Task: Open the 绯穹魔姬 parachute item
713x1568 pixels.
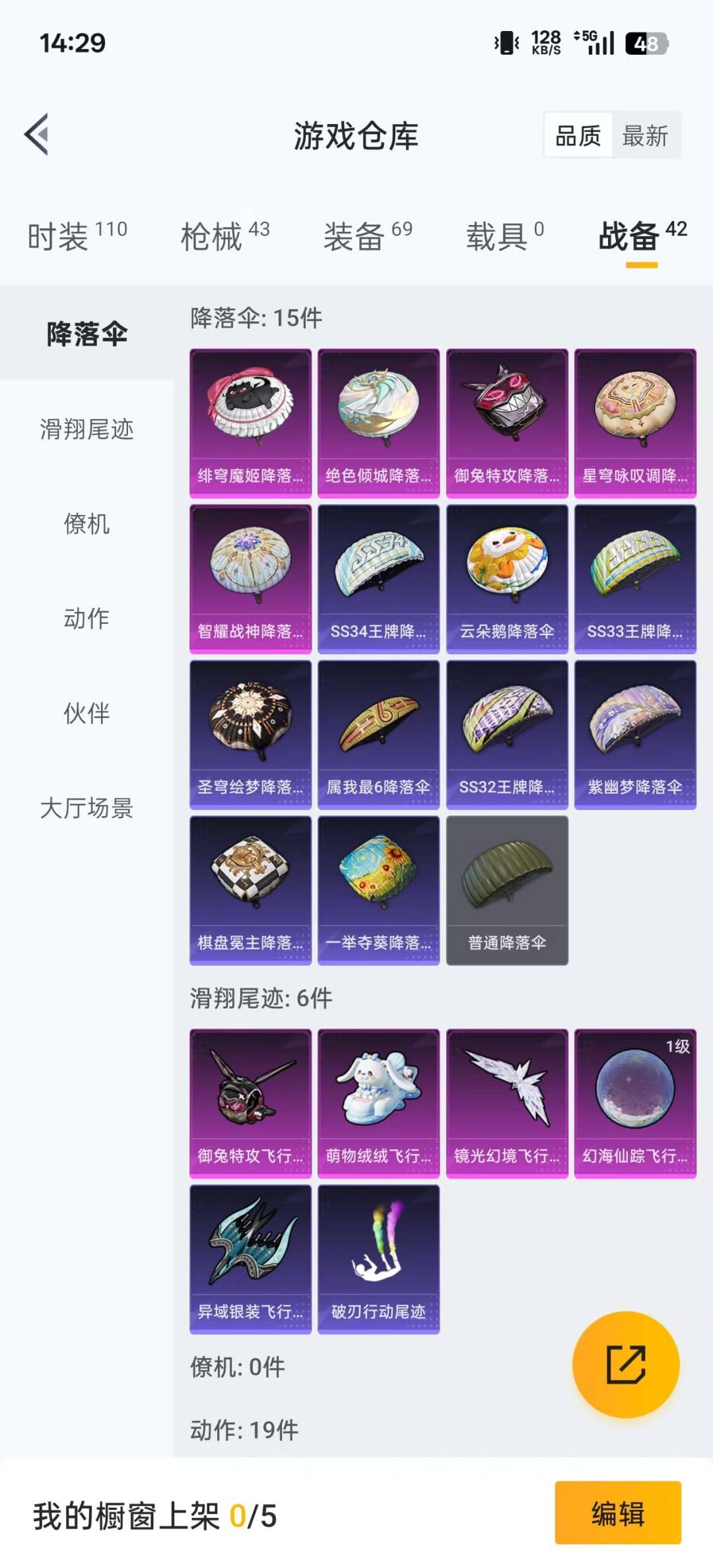Action: [x=250, y=423]
